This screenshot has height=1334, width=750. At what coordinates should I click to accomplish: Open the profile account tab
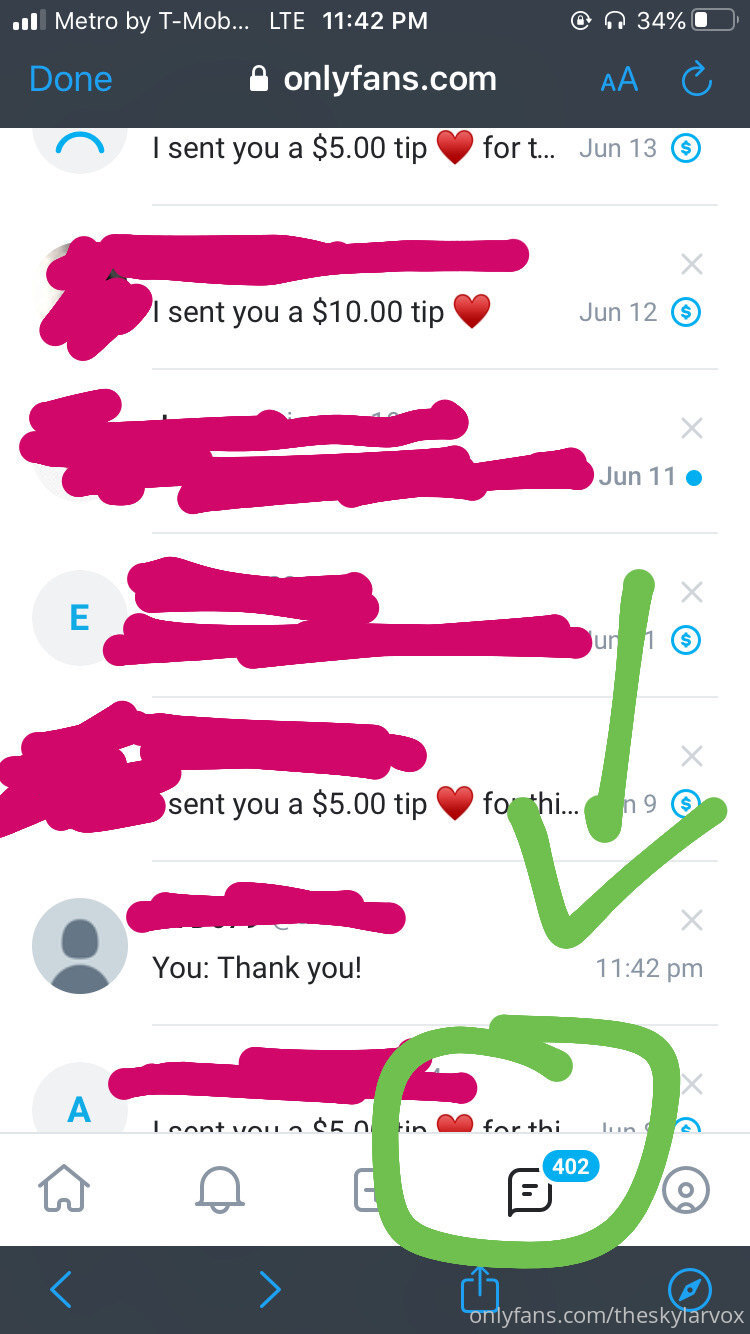(686, 1190)
